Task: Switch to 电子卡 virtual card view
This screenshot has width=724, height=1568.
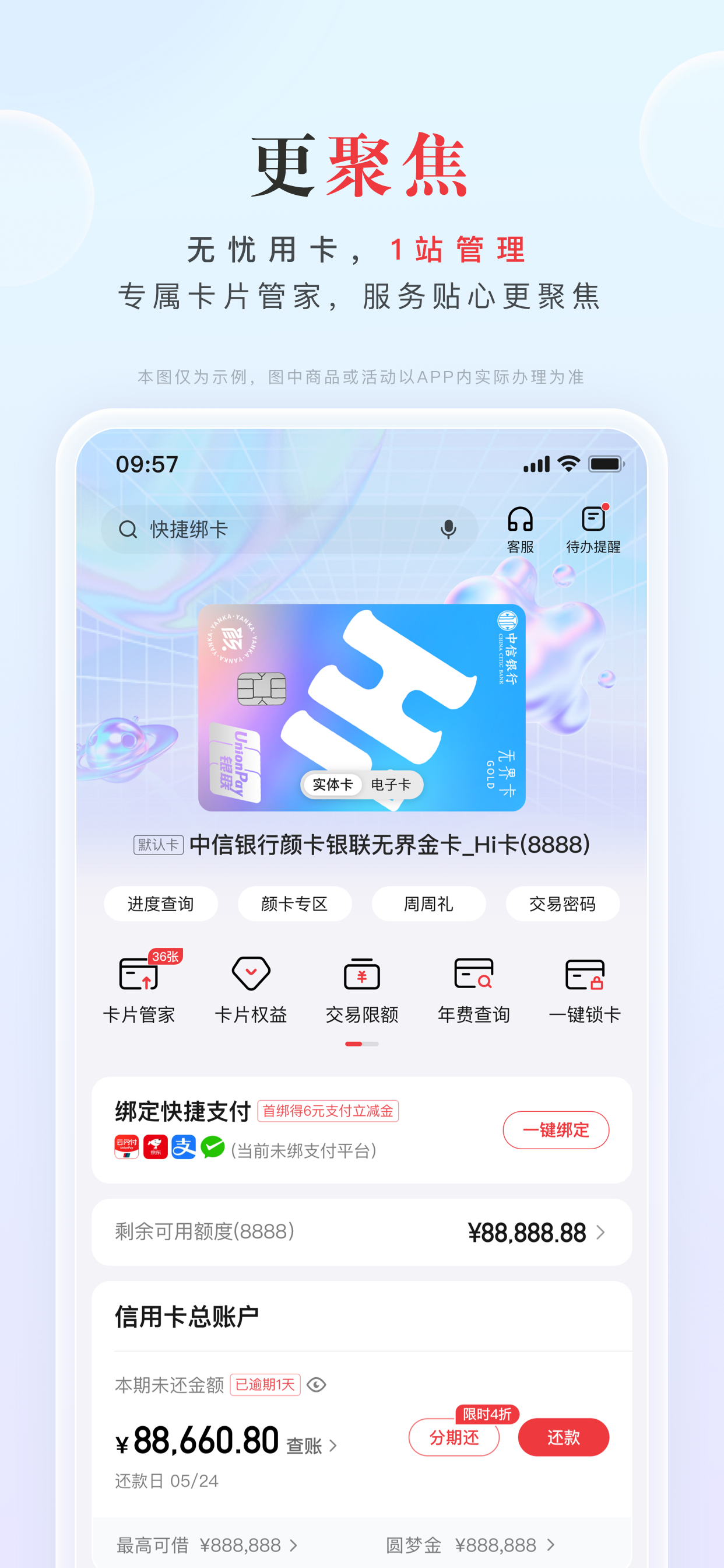Action: tap(392, 785)
